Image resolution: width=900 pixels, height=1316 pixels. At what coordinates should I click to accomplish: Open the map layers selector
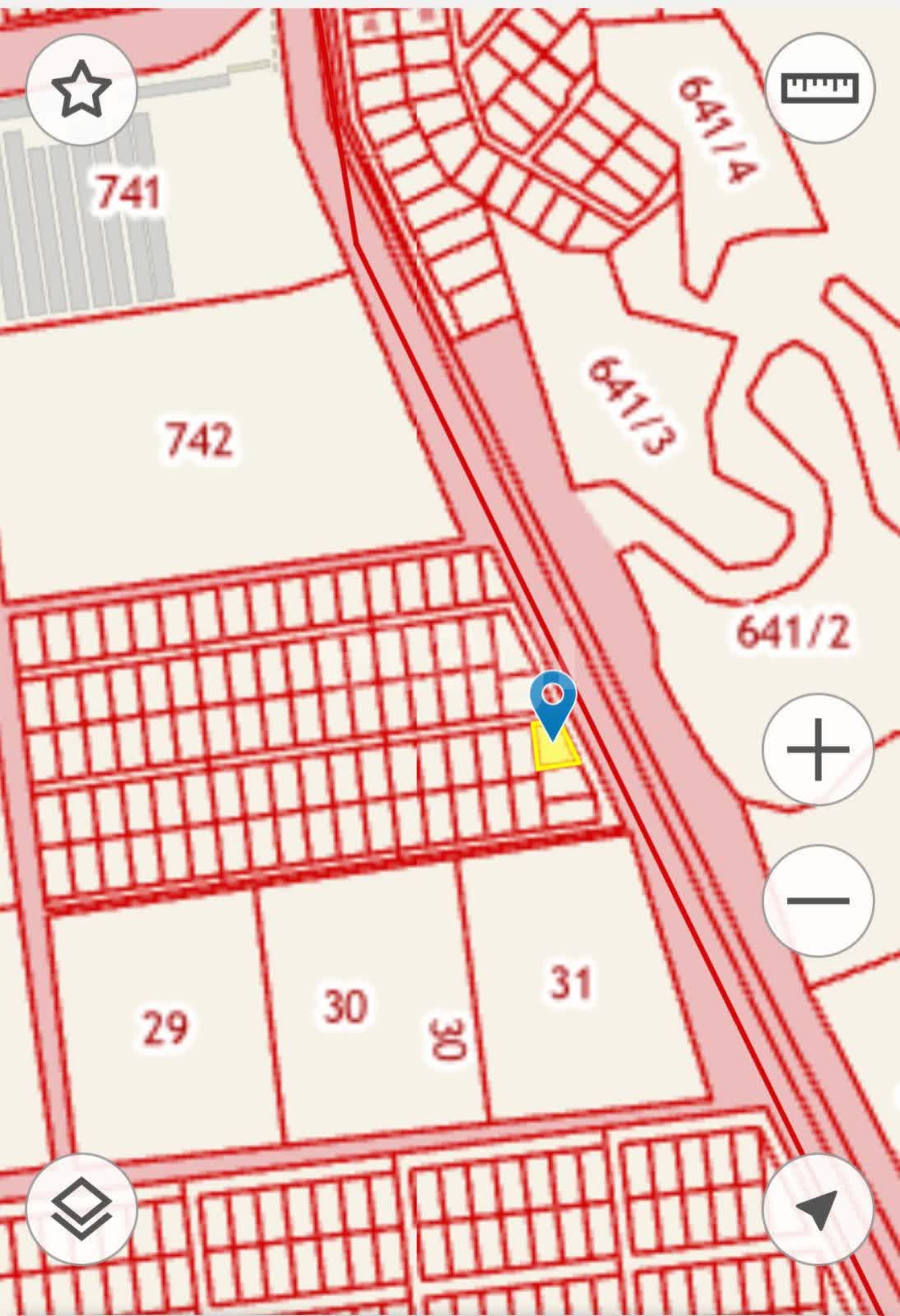[81, 1209]
